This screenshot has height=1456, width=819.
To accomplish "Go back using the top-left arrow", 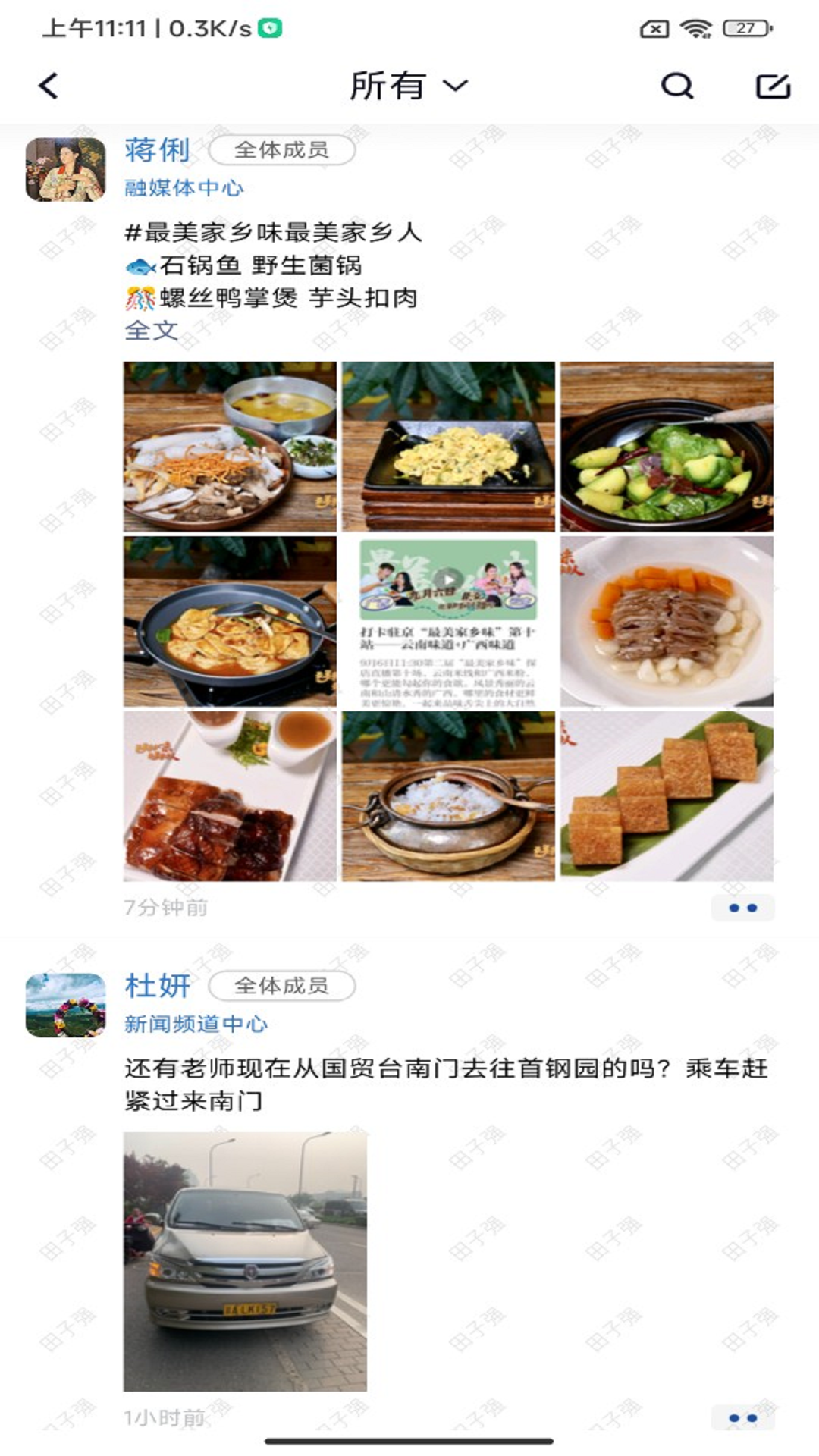I will [x=49, y=86].
